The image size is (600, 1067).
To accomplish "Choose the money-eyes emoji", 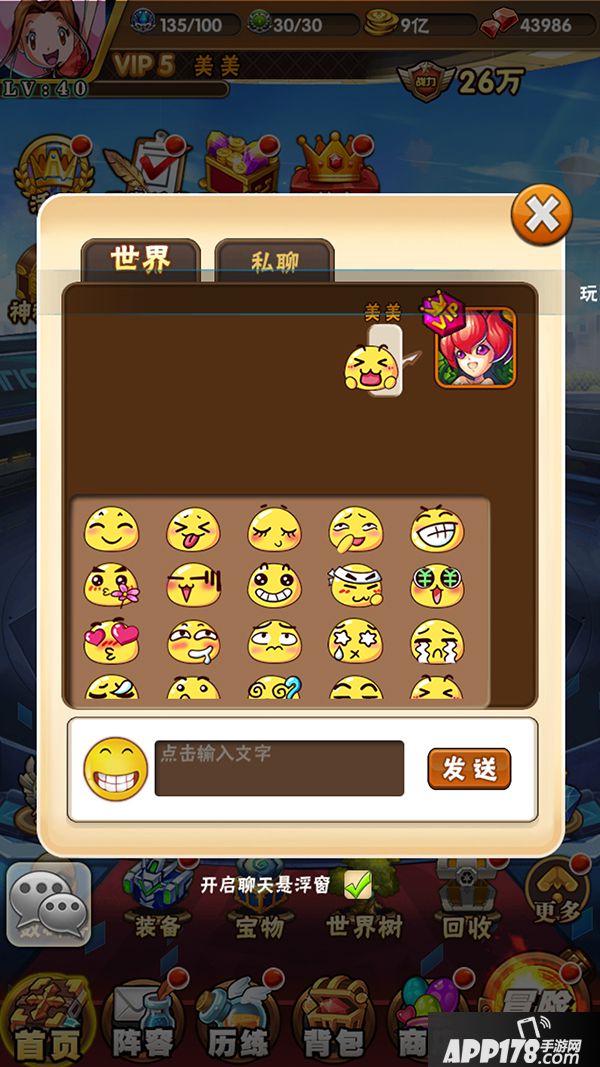I will pyautogui.click(x=437, y=586).
